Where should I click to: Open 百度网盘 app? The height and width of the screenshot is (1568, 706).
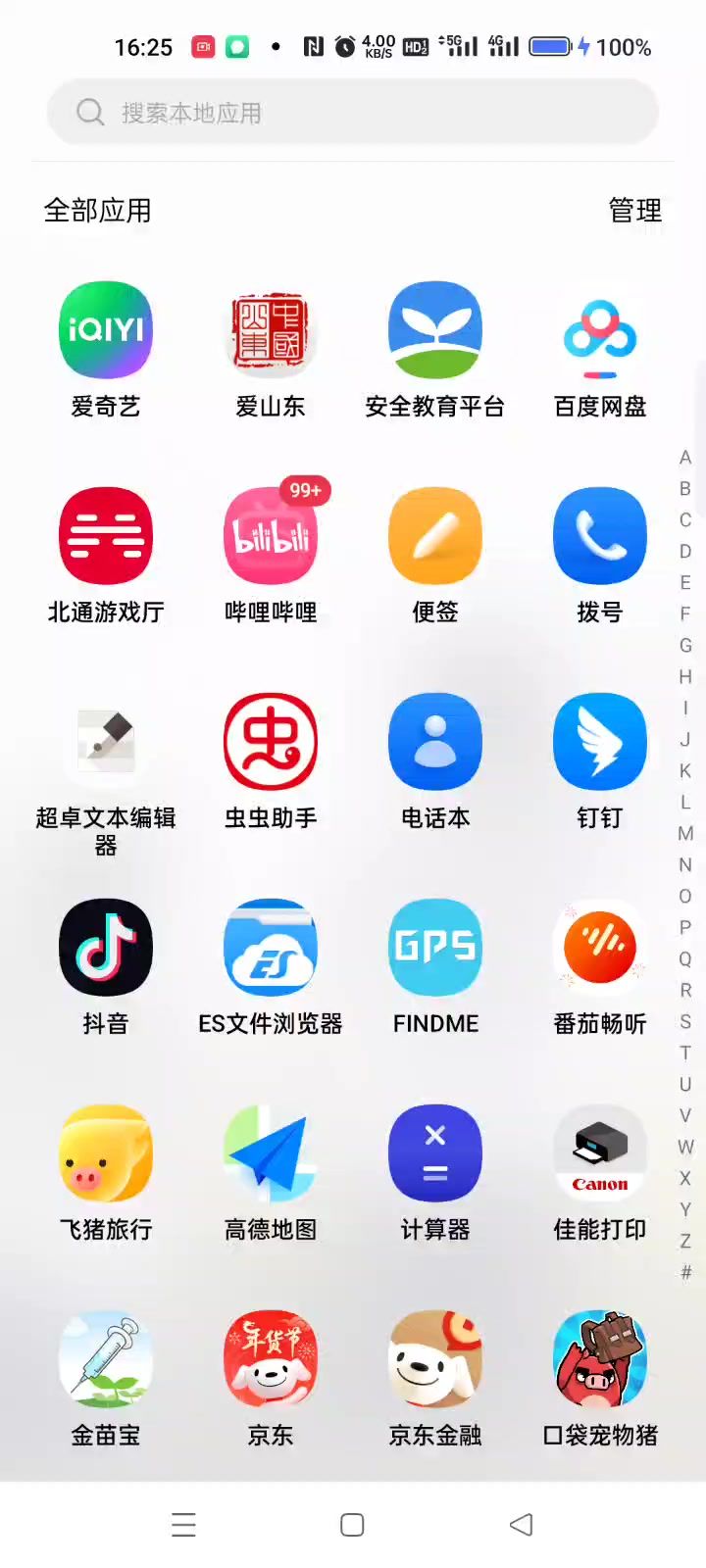tap(599, 331)
